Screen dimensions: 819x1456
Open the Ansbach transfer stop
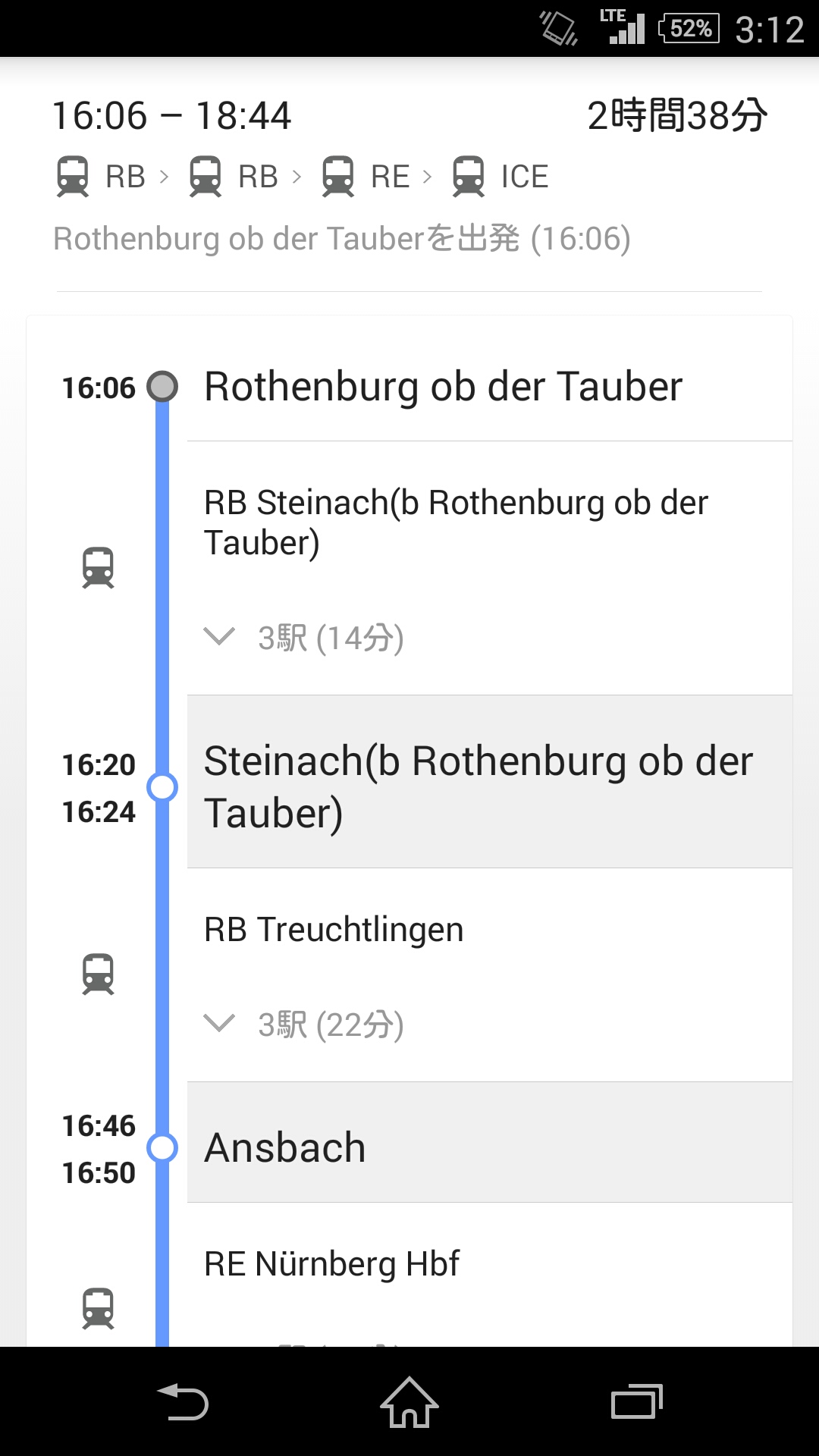285,1147
